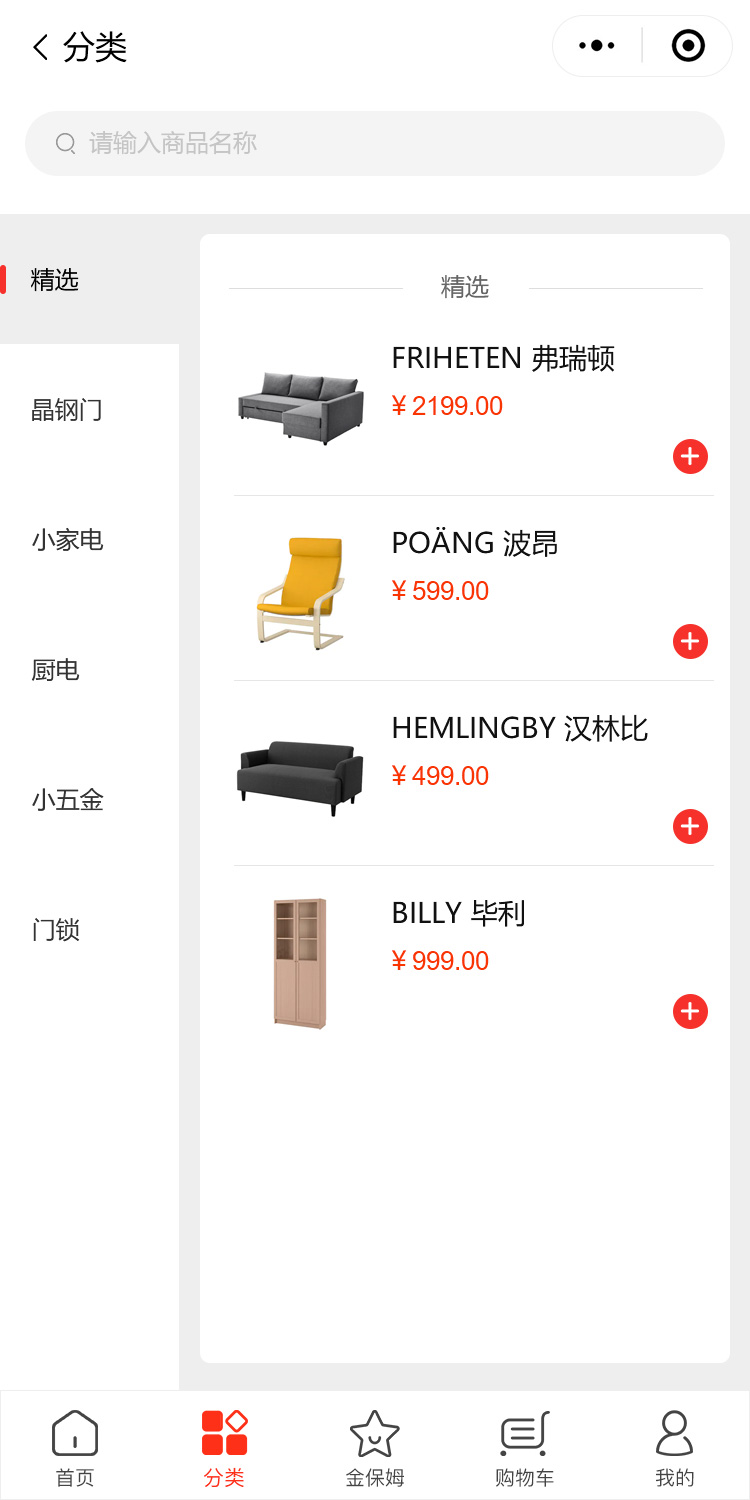
Task: Add POÄNG 波昂 to cart
Action: click(690, 641)
